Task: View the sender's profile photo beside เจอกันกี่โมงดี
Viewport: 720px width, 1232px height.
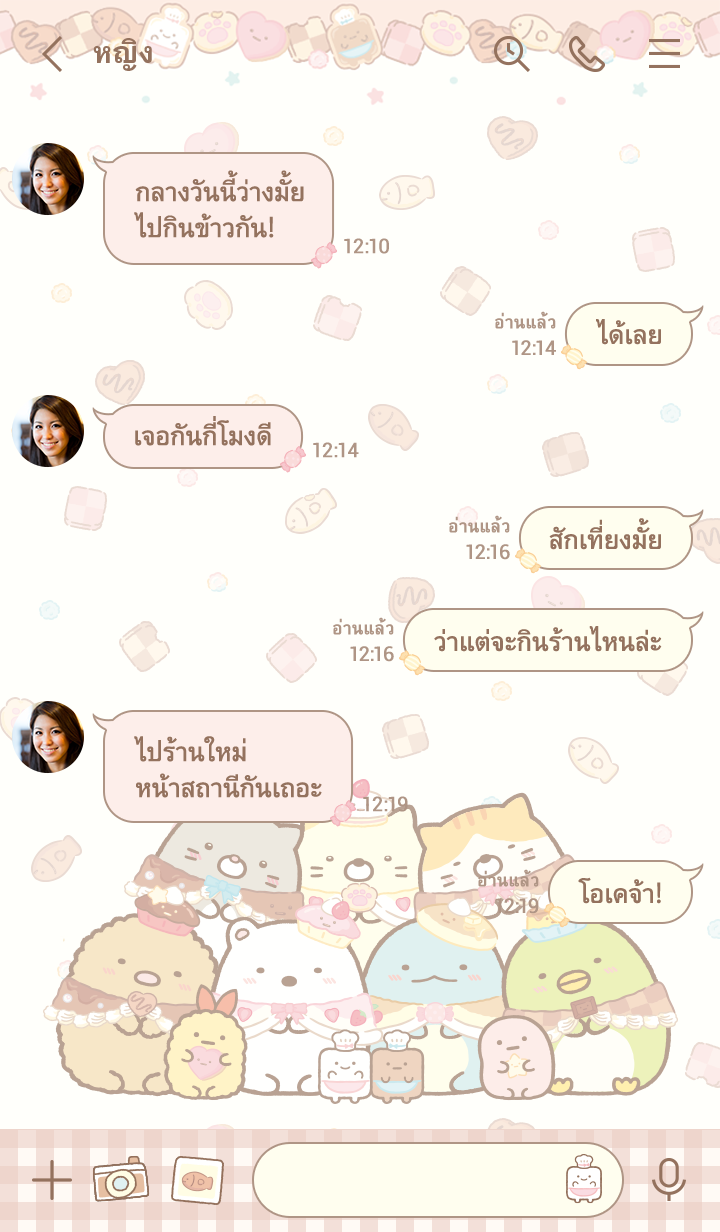Action: pos(48,431)
